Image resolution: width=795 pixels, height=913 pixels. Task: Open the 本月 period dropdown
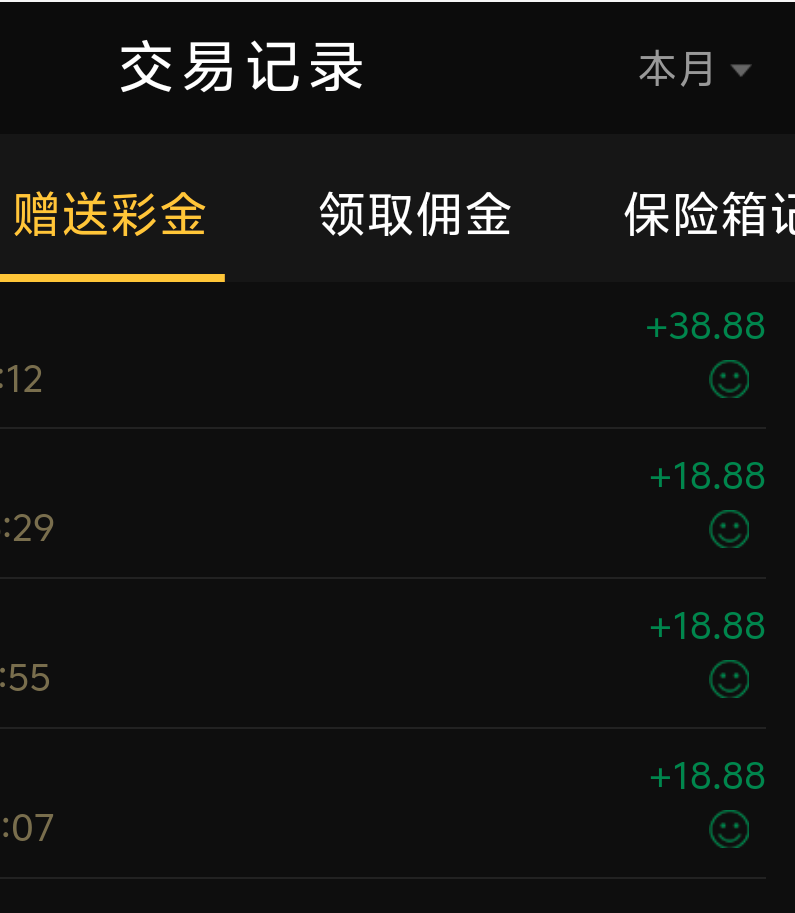(695, 70)
